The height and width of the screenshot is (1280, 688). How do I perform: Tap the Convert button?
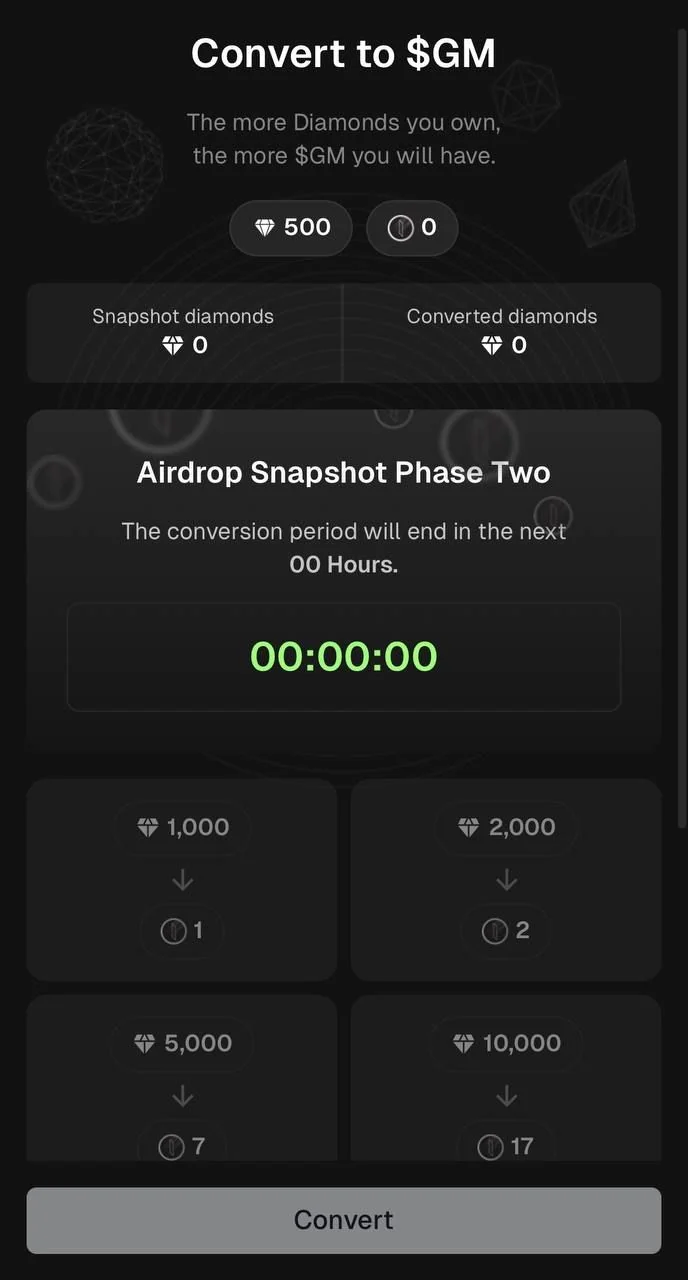coord(344,1220)
